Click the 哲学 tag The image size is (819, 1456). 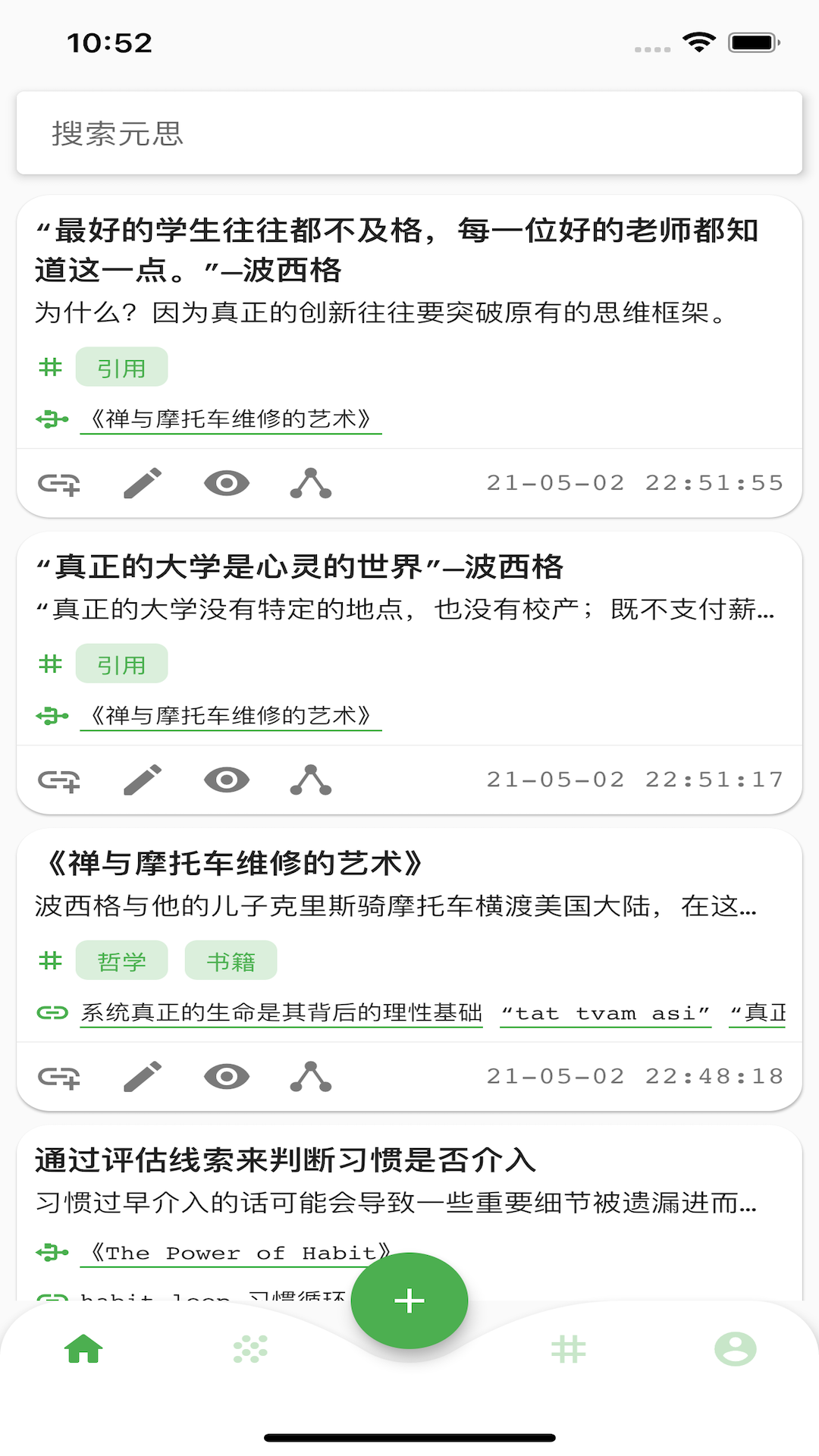point(123,959)
